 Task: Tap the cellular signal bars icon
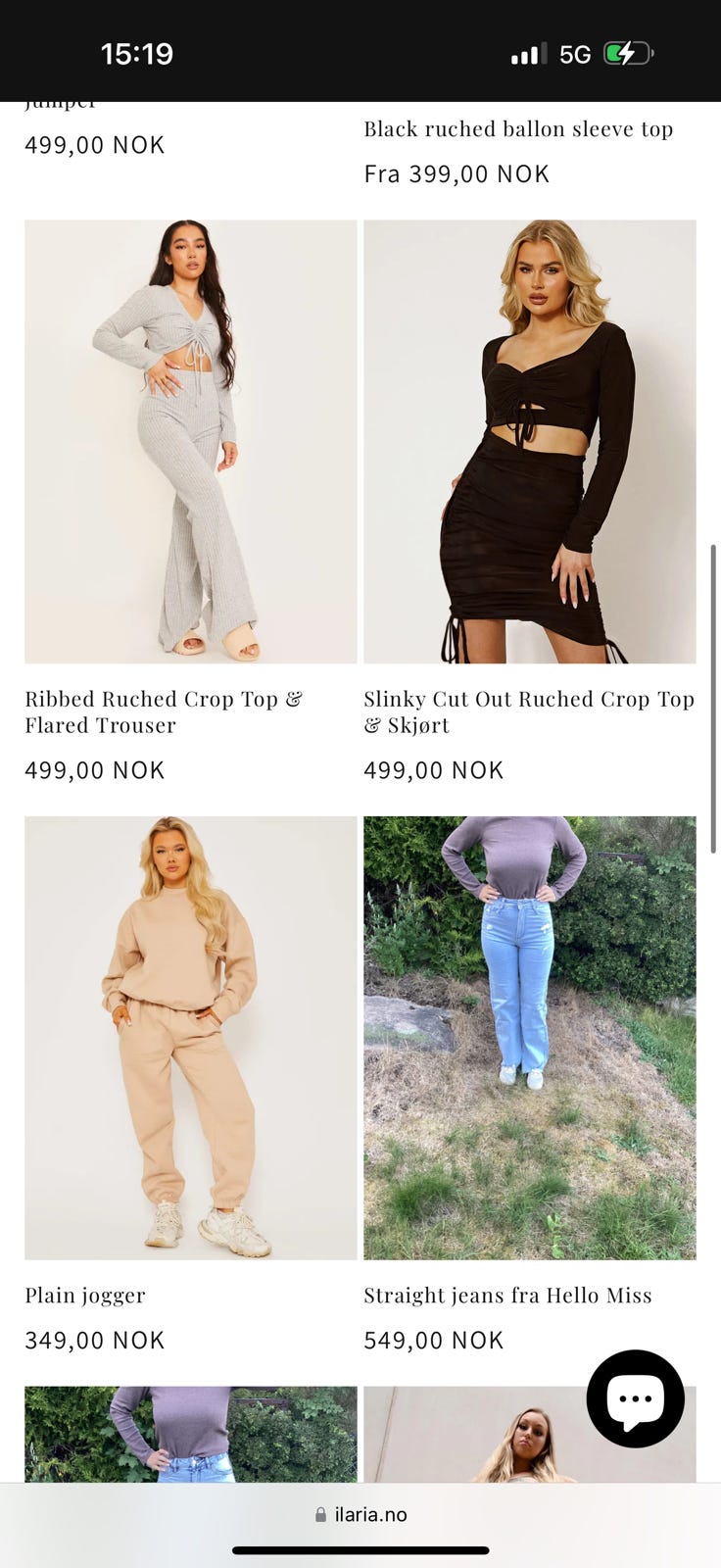coord(526,54)
